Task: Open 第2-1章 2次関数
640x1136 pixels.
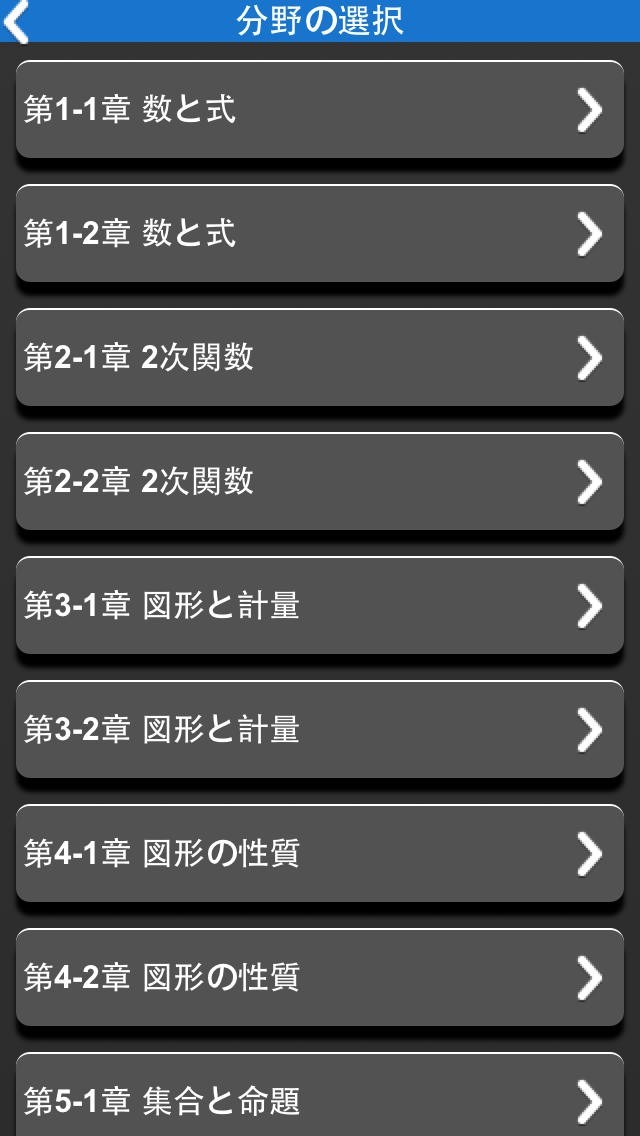Action: [320, 357]
